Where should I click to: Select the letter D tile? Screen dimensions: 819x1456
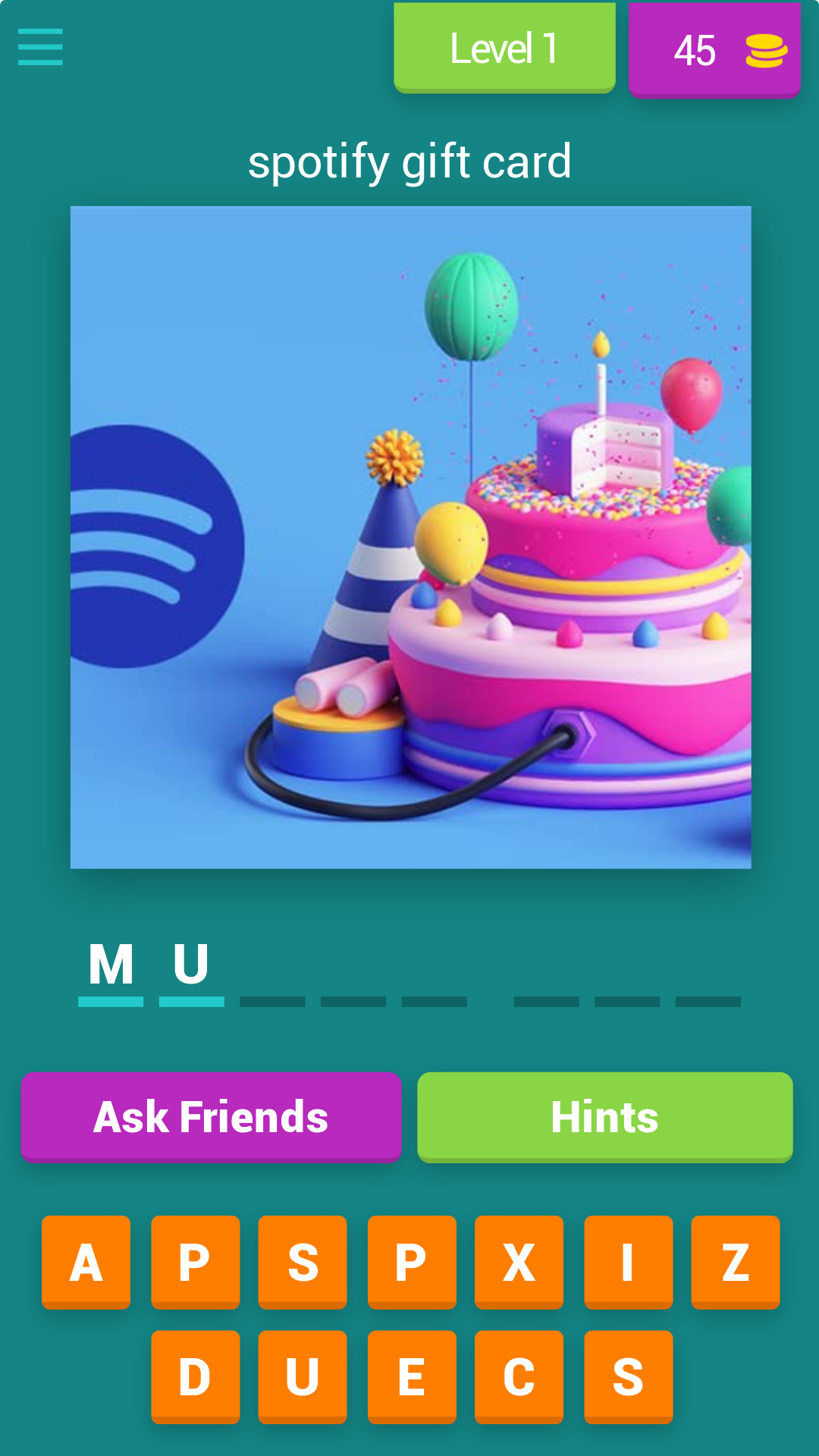(x=195, y=1377)
